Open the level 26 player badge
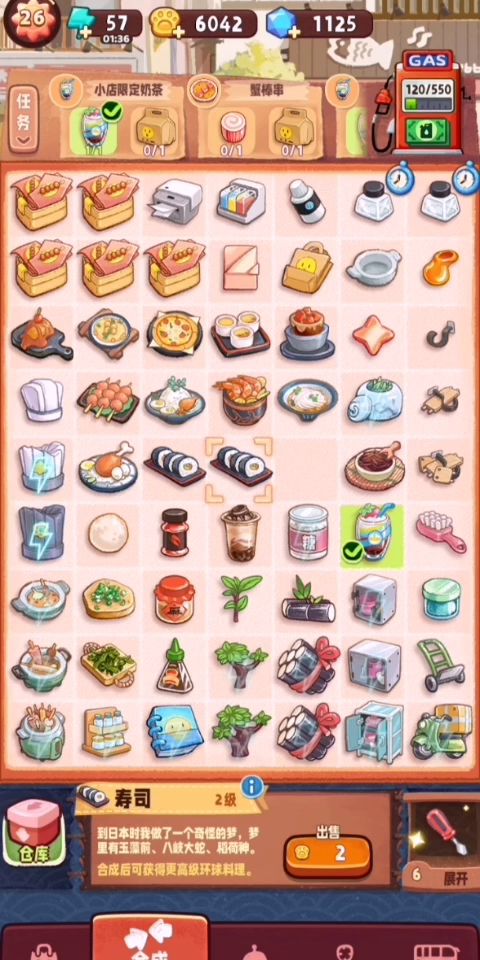This screenshot has height=960, width=480. 32,21
